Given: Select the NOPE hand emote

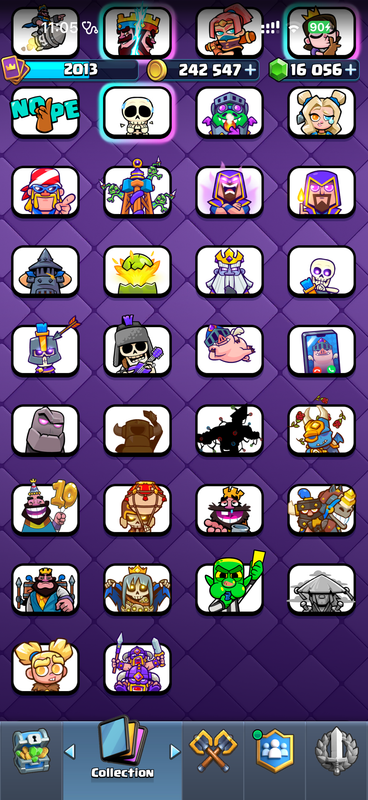Looking at the screenshot, I should click(x=45, y=112).
